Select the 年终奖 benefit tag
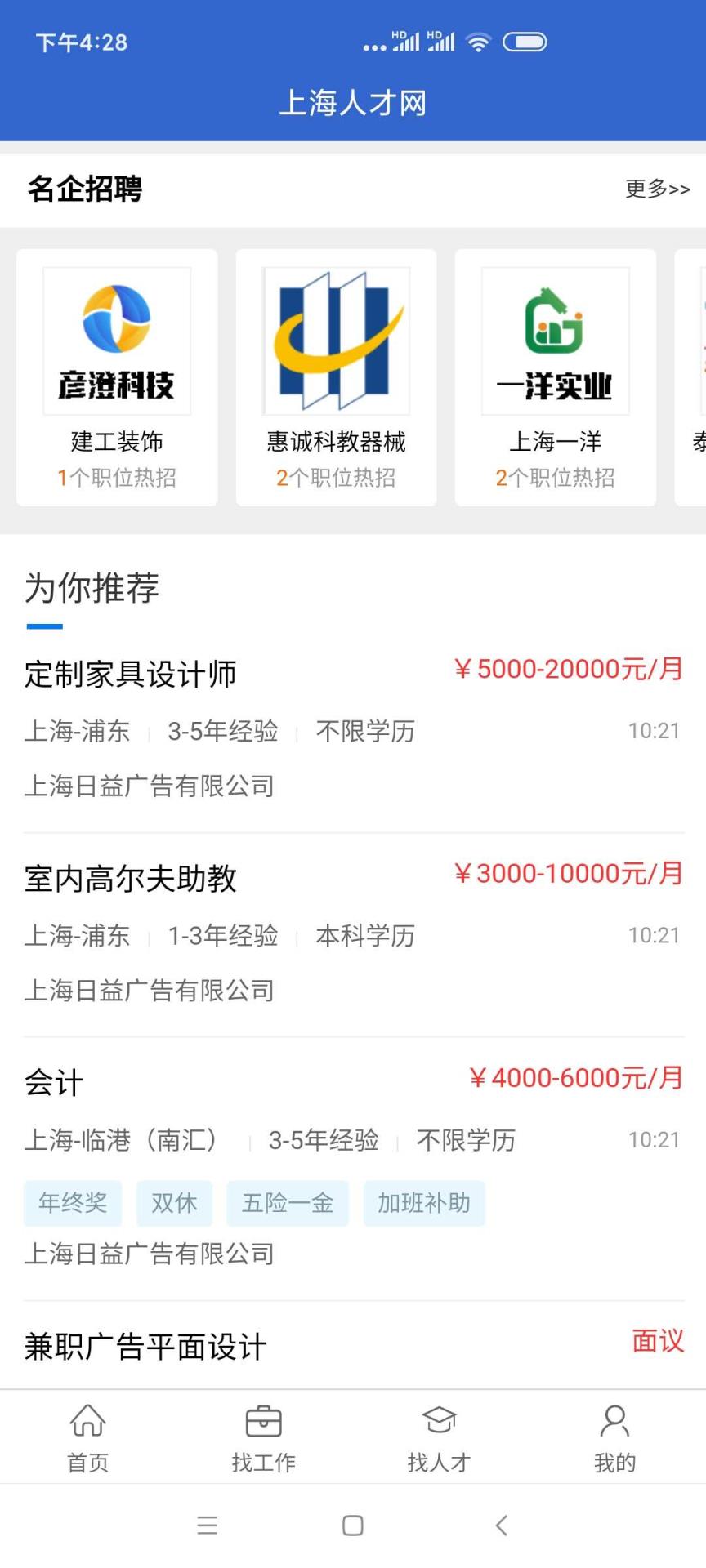This screenshot has width=706, height=1568. [72, 1203]
